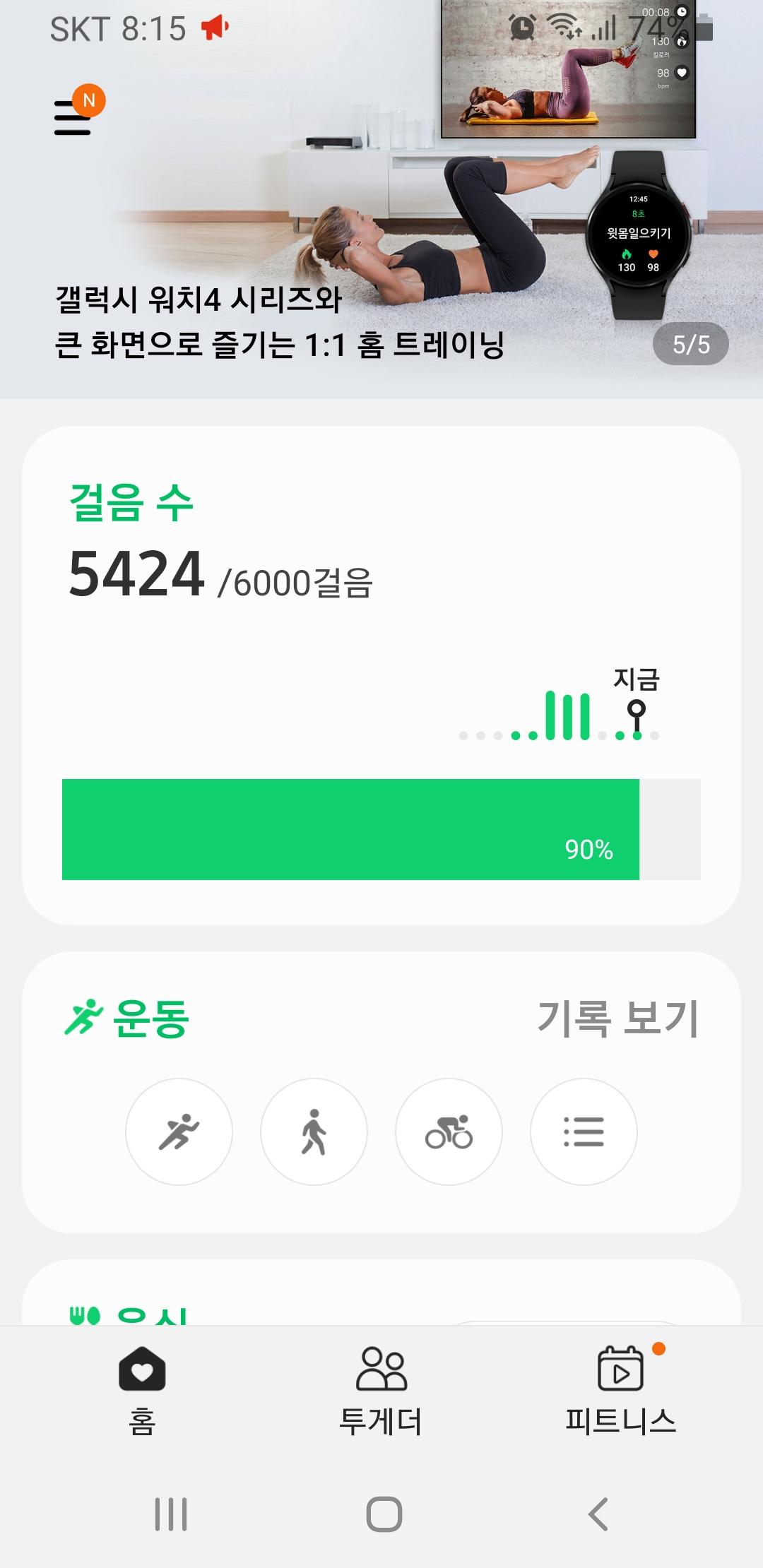Open recent apps from navigation bar

click(171, 1514)
